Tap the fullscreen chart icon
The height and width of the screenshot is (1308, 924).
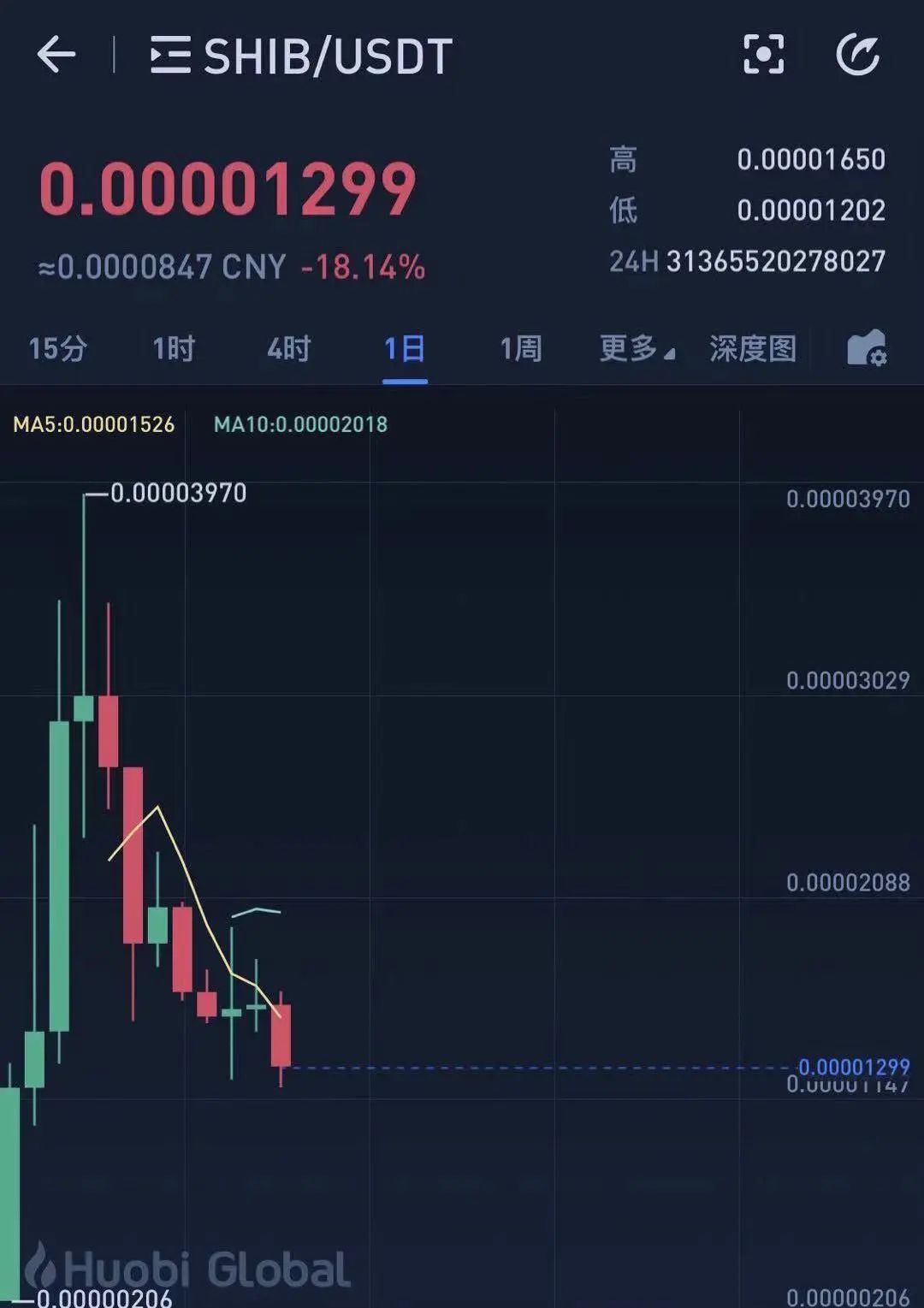763,56
